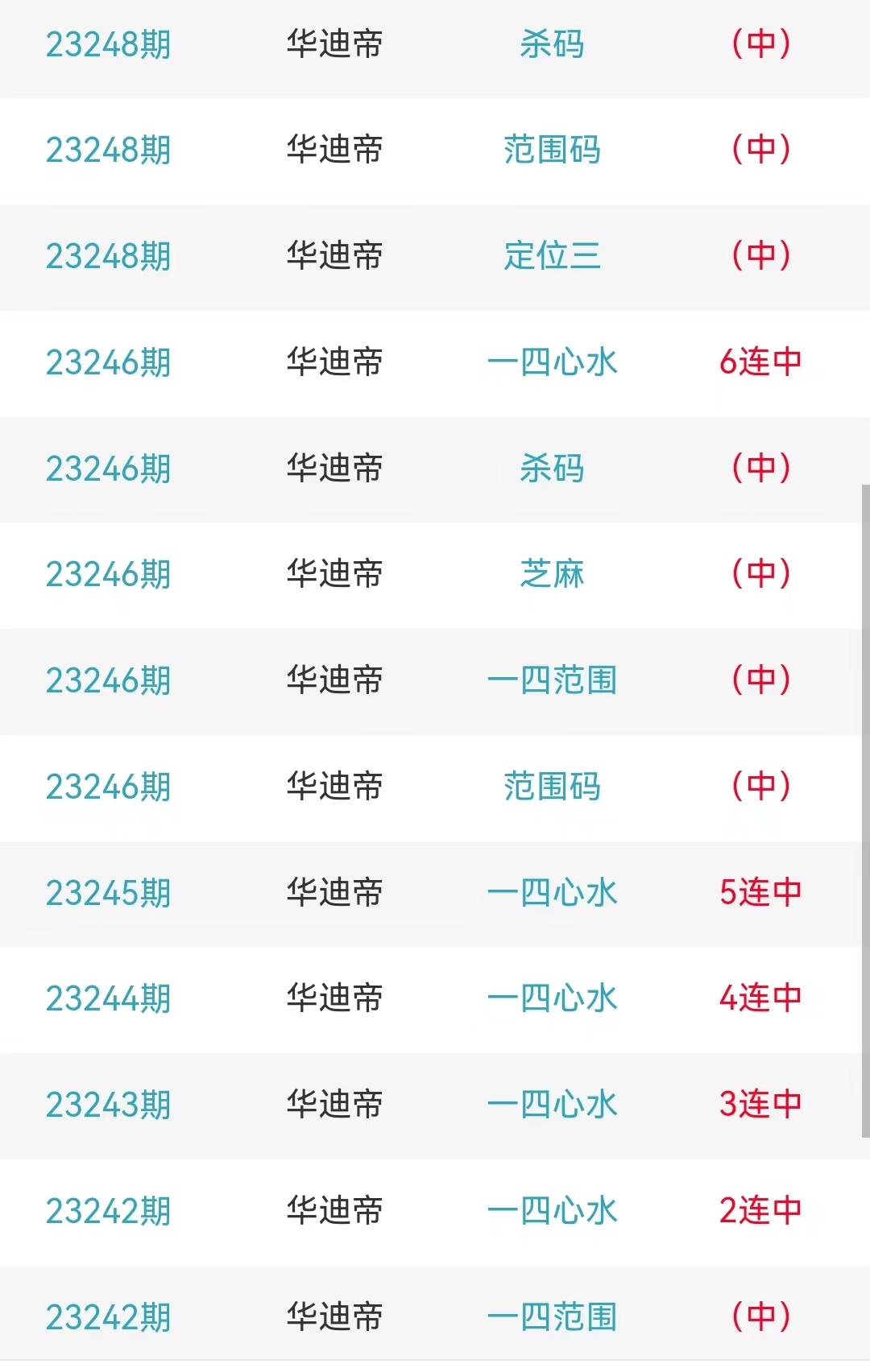Image resolution: width=870 pixels, height=1372 pixels.
Task: Open the 23245期 一四心水 5连中 record
Action: pos(552,893)
